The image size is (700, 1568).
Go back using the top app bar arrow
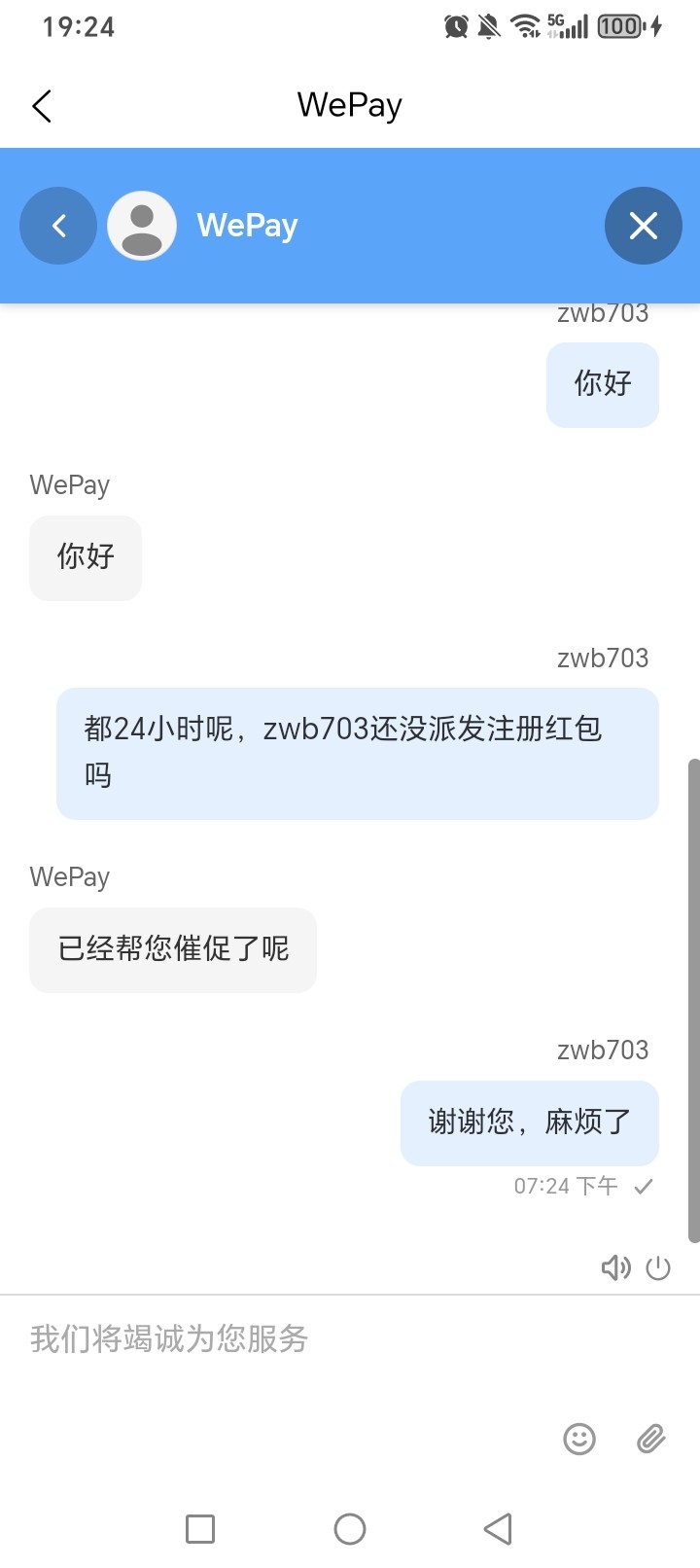click(41, 106)
